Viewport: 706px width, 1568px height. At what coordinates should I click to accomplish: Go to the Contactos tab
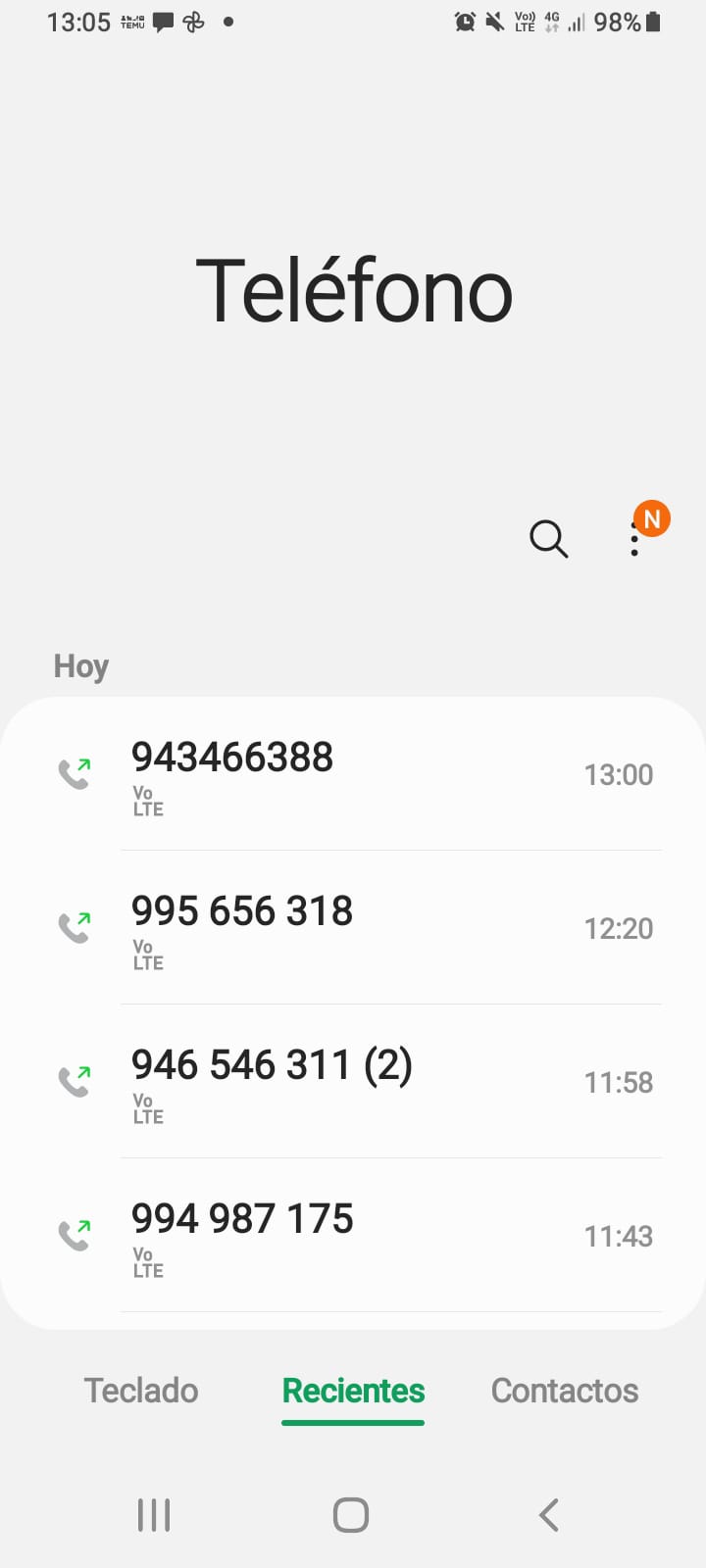(x=565, y=1391)
